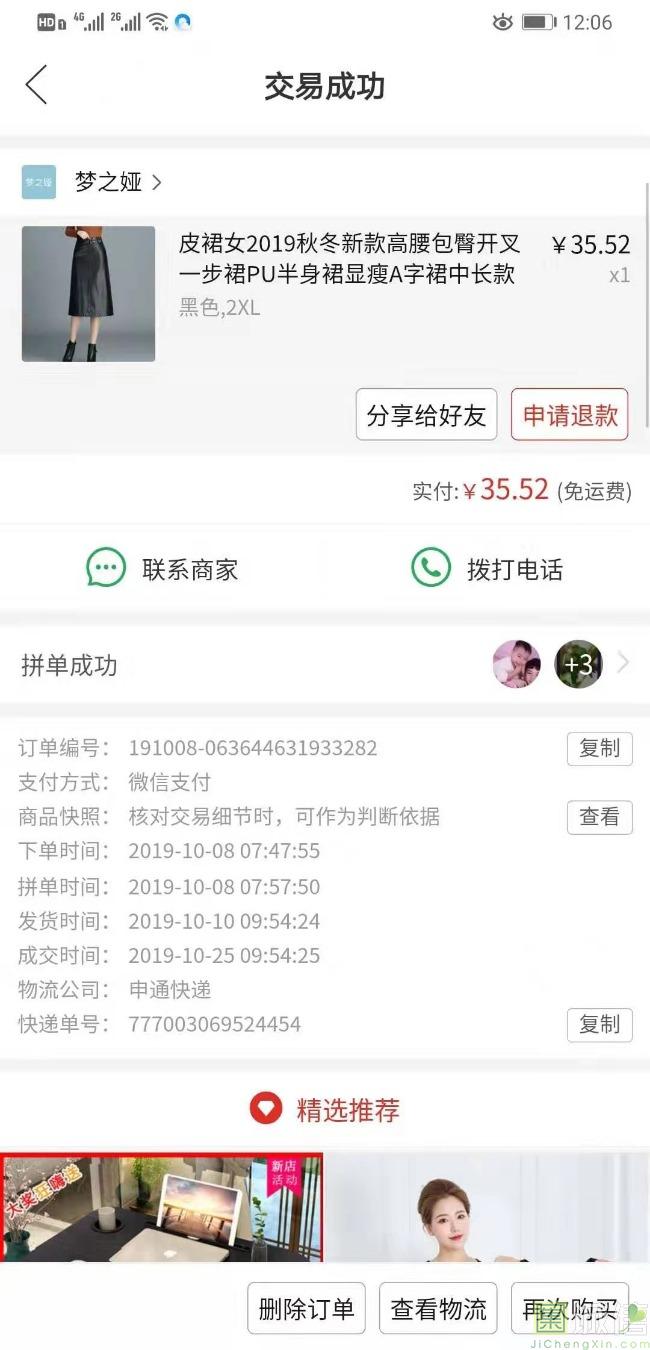Open the recommended desk product with 新店活动 tag

[162, 1207]
